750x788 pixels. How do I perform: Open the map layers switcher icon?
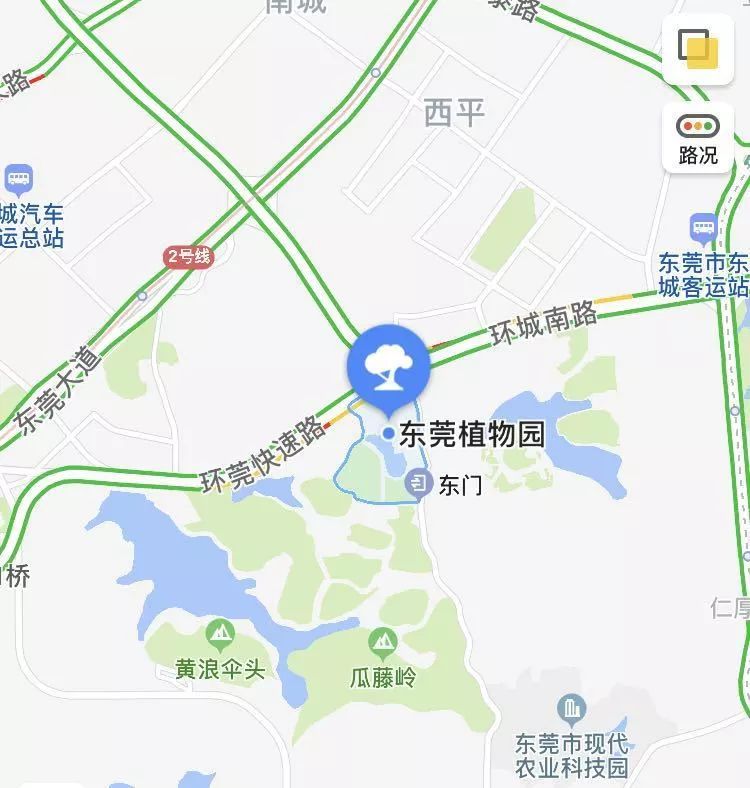tap(697, 49)
